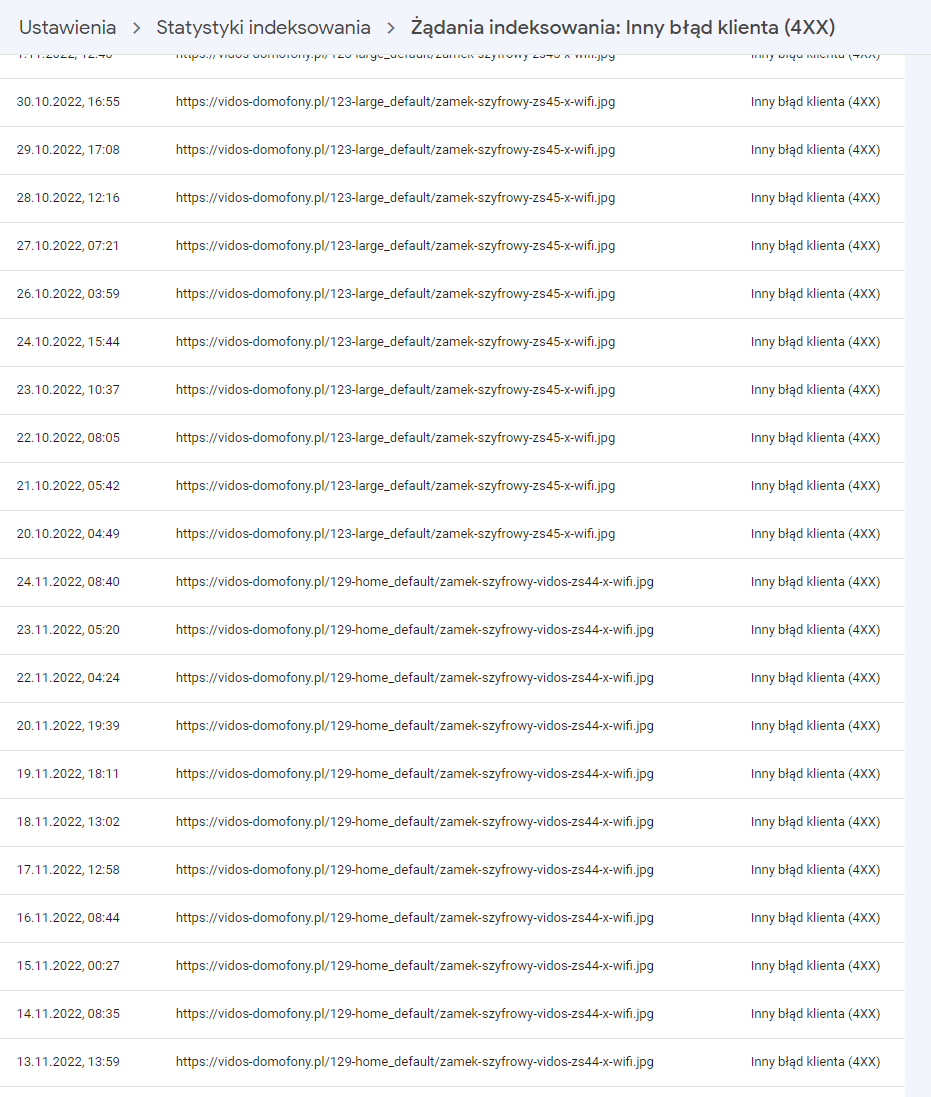View details for 23.11.2022, 05:20 request
Image resolution: width=931 pixels, height=1097 pixels.
tap(414, 630)
